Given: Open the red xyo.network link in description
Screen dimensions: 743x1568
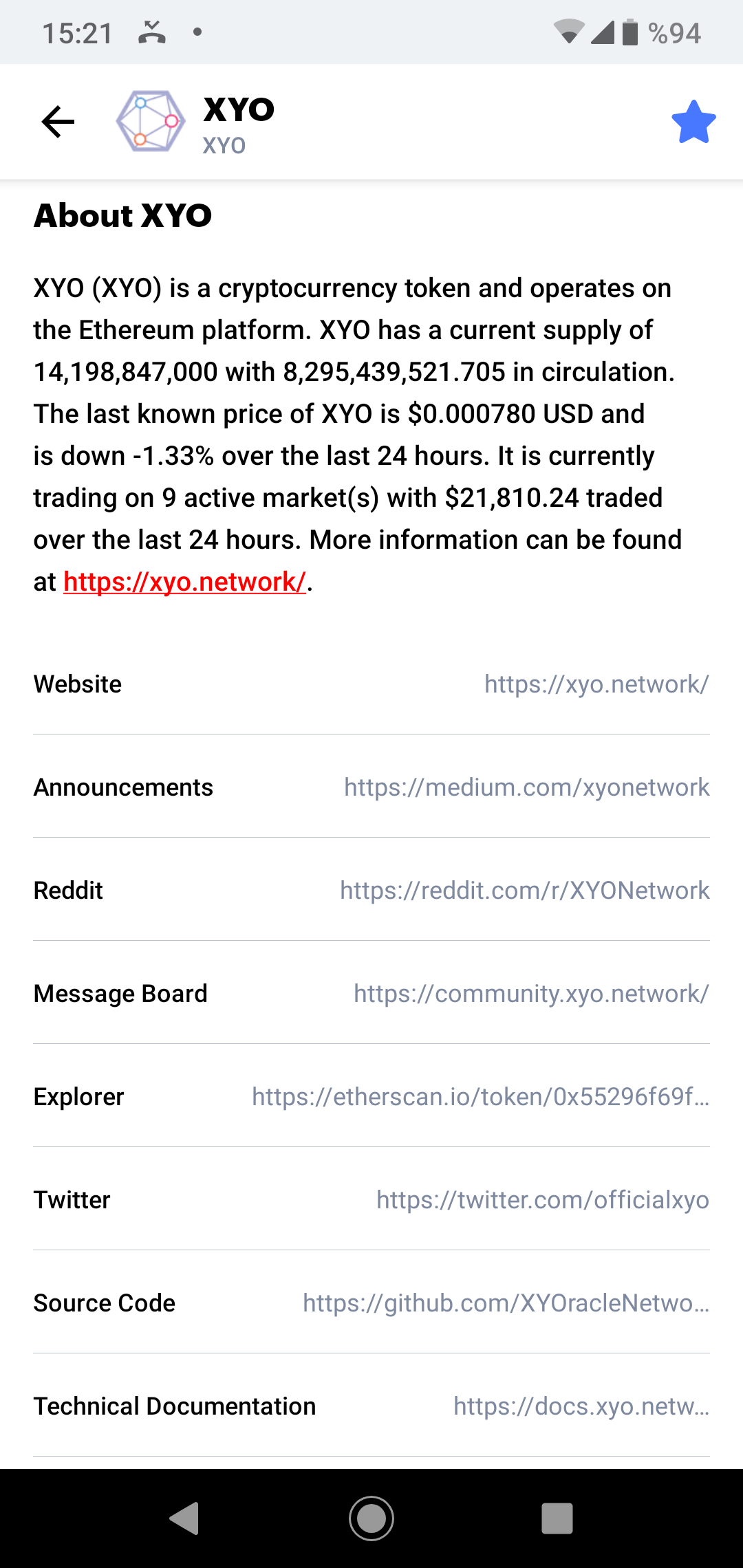Looking at the screenshot, I should pyautogui.click(x=184, y=582).
